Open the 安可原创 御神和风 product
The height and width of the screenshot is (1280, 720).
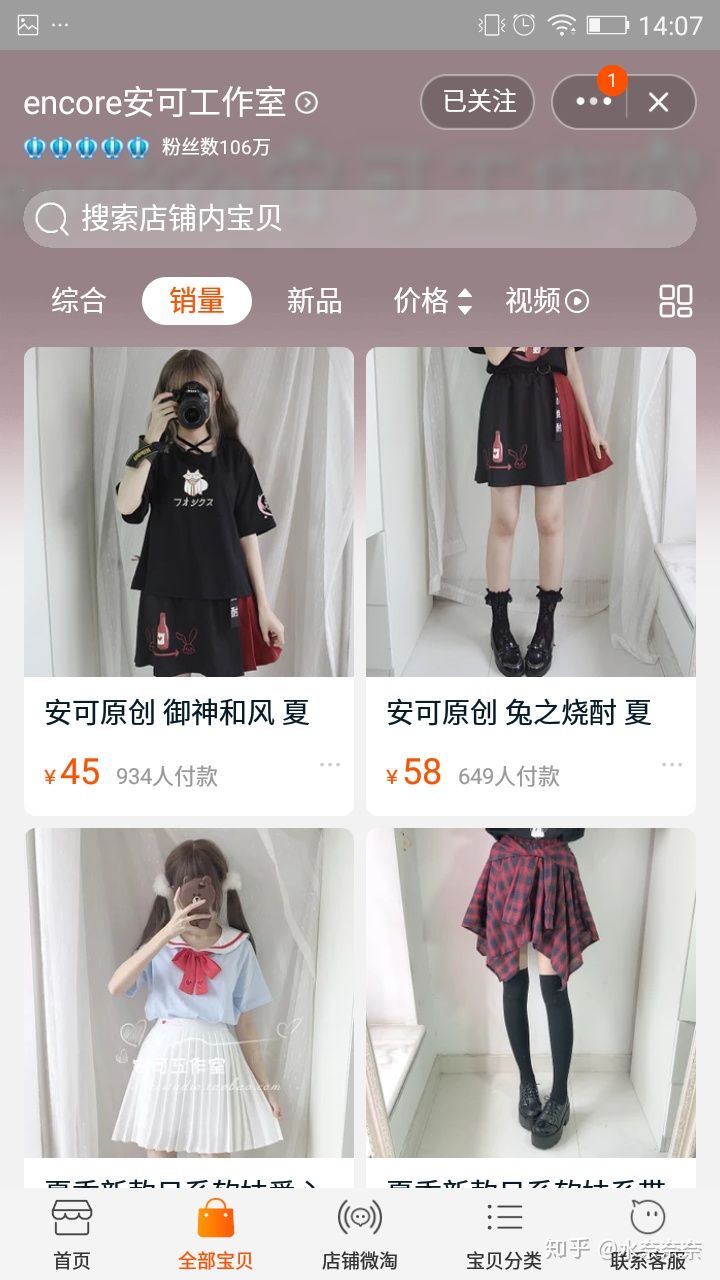(x=189, y=512)
